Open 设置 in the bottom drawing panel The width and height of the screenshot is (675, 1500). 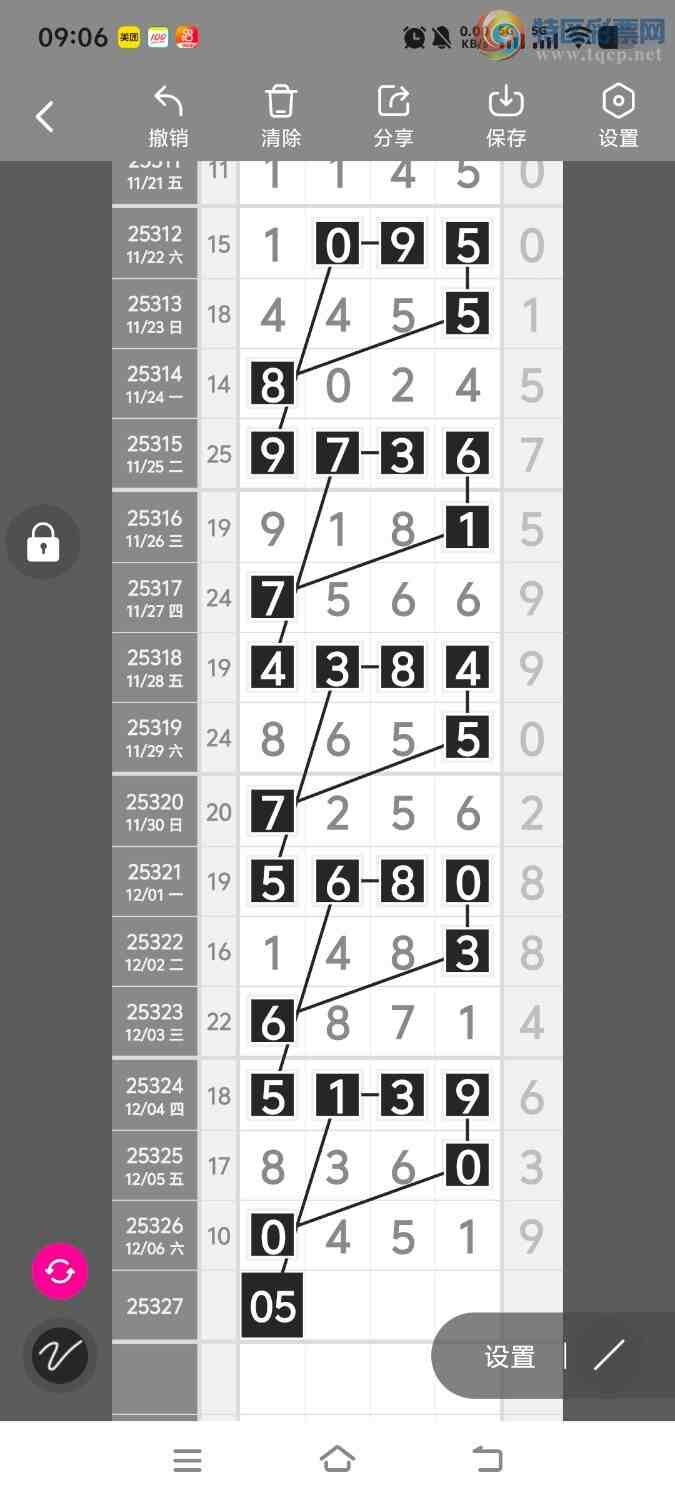point(510,1357)
